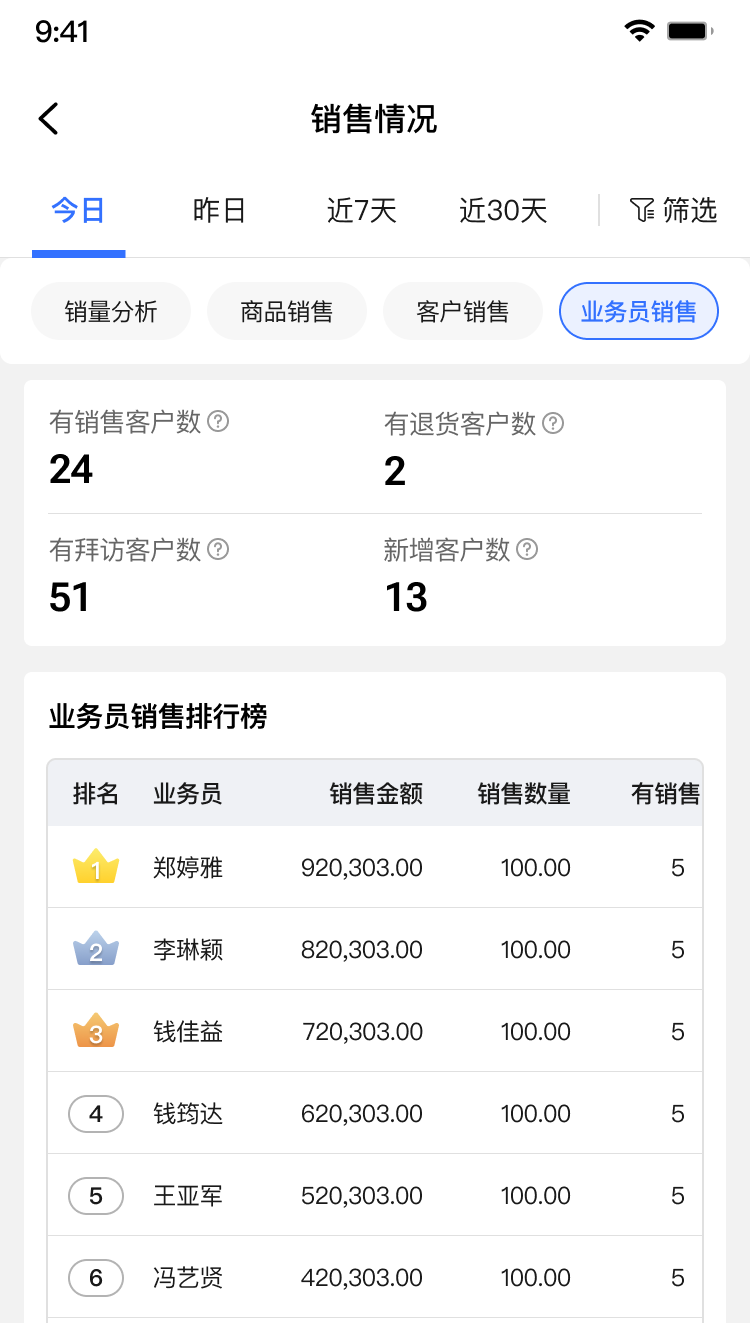750x1323 pixels.
Task: Enable the 业务员销售 filter chip
Action: pyautogui.click(x=638, y=311)
